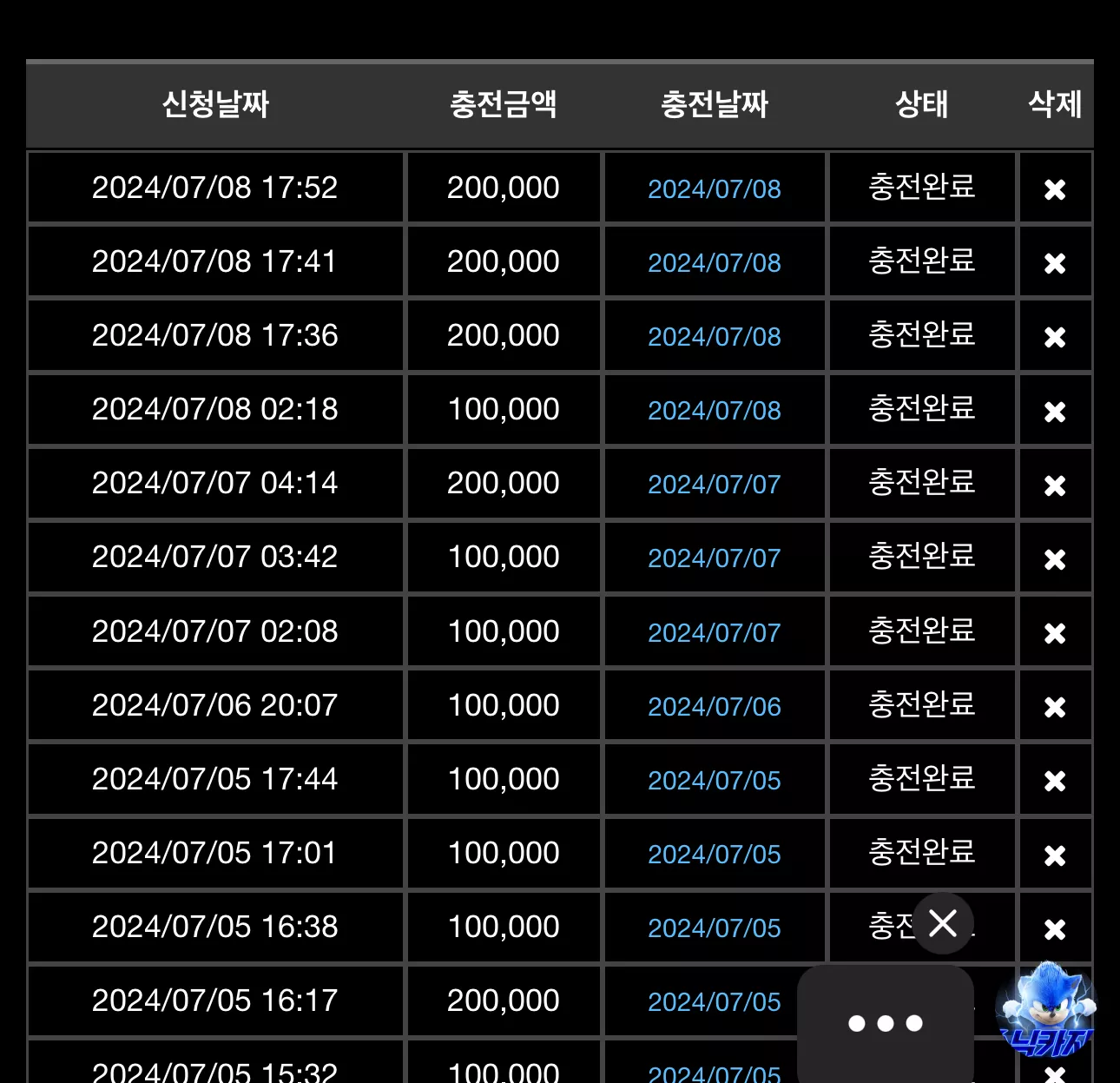Remove the 2024/07/07 04:14 charge row
Viewport: 1120px width, 1083px height.
click(x=1055, y=485)
